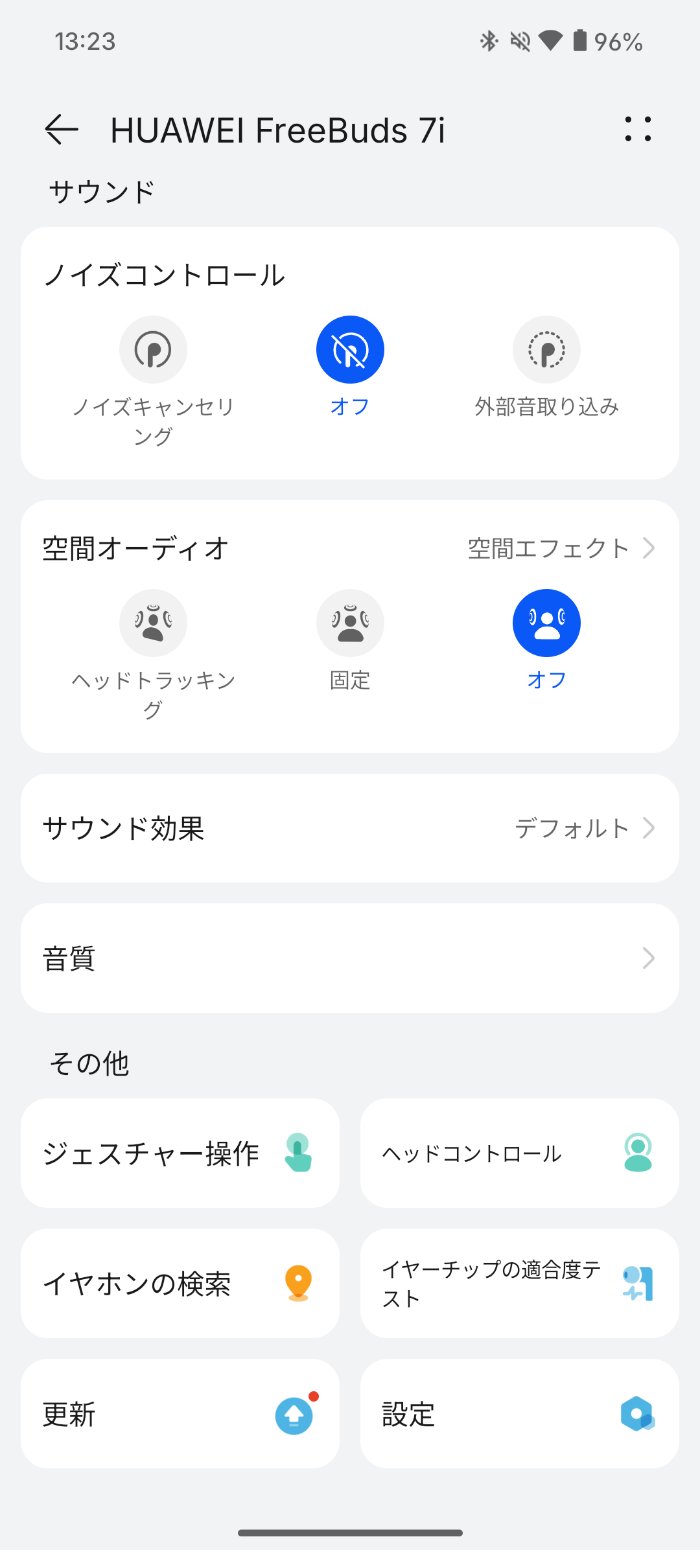Switch to 外部音取り込み mode
Image resolution: width=700 pixels, height=1550 pixels.
[x=547, y=350]
